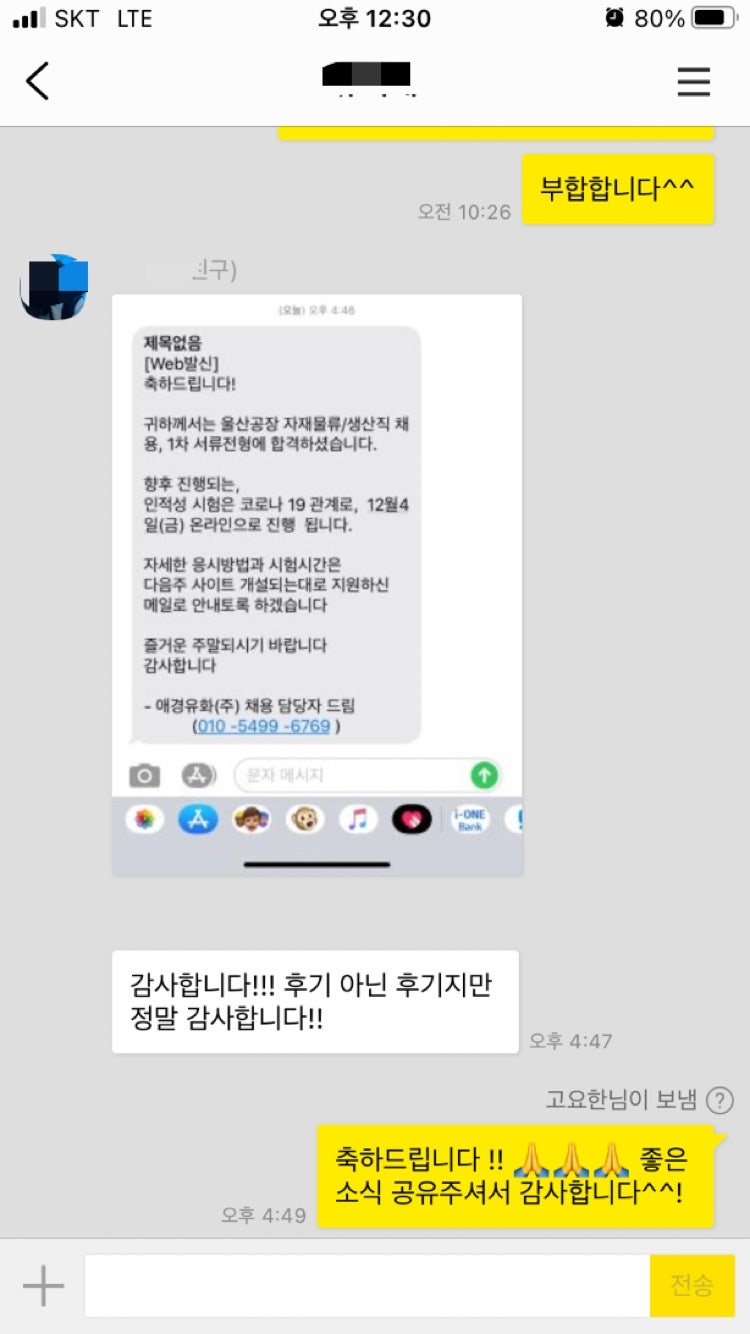Tap the help icon next to 고요한님이 보냄
The height and width of the screenshot is (1334, 750).
719,1101
